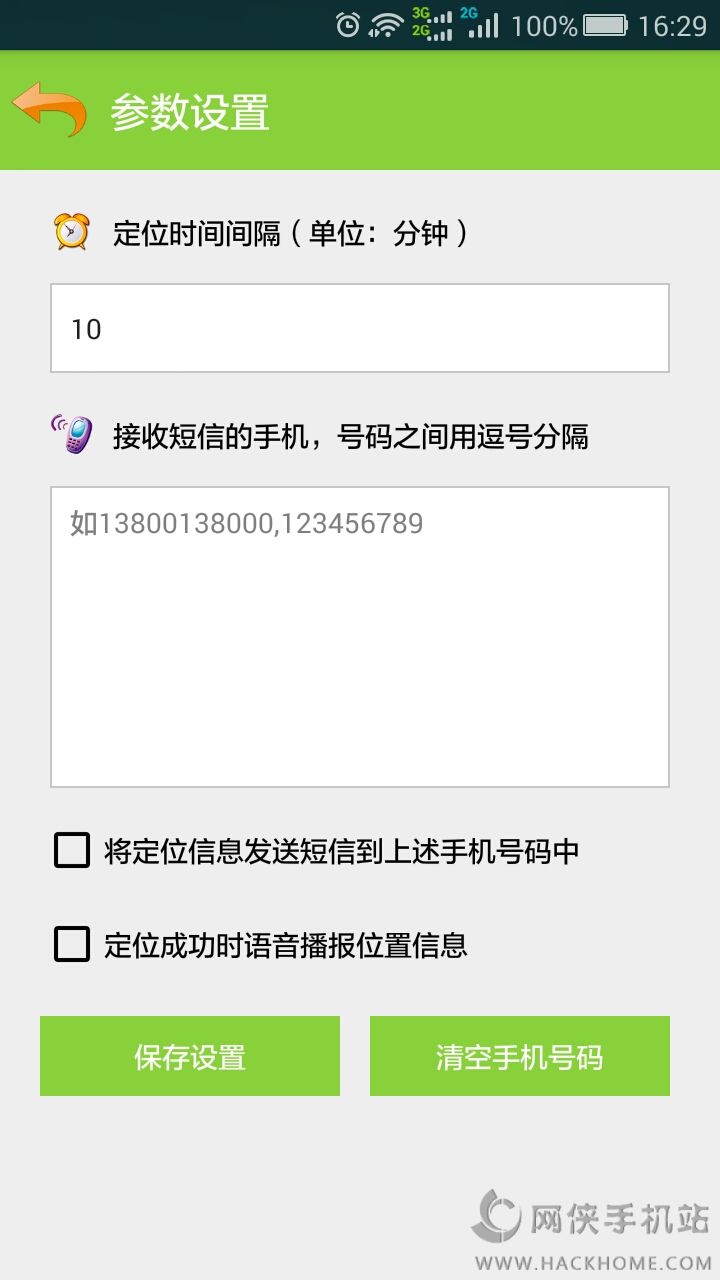
Task: Edit the positioning time interval field
Action: [x=360, y=328]
